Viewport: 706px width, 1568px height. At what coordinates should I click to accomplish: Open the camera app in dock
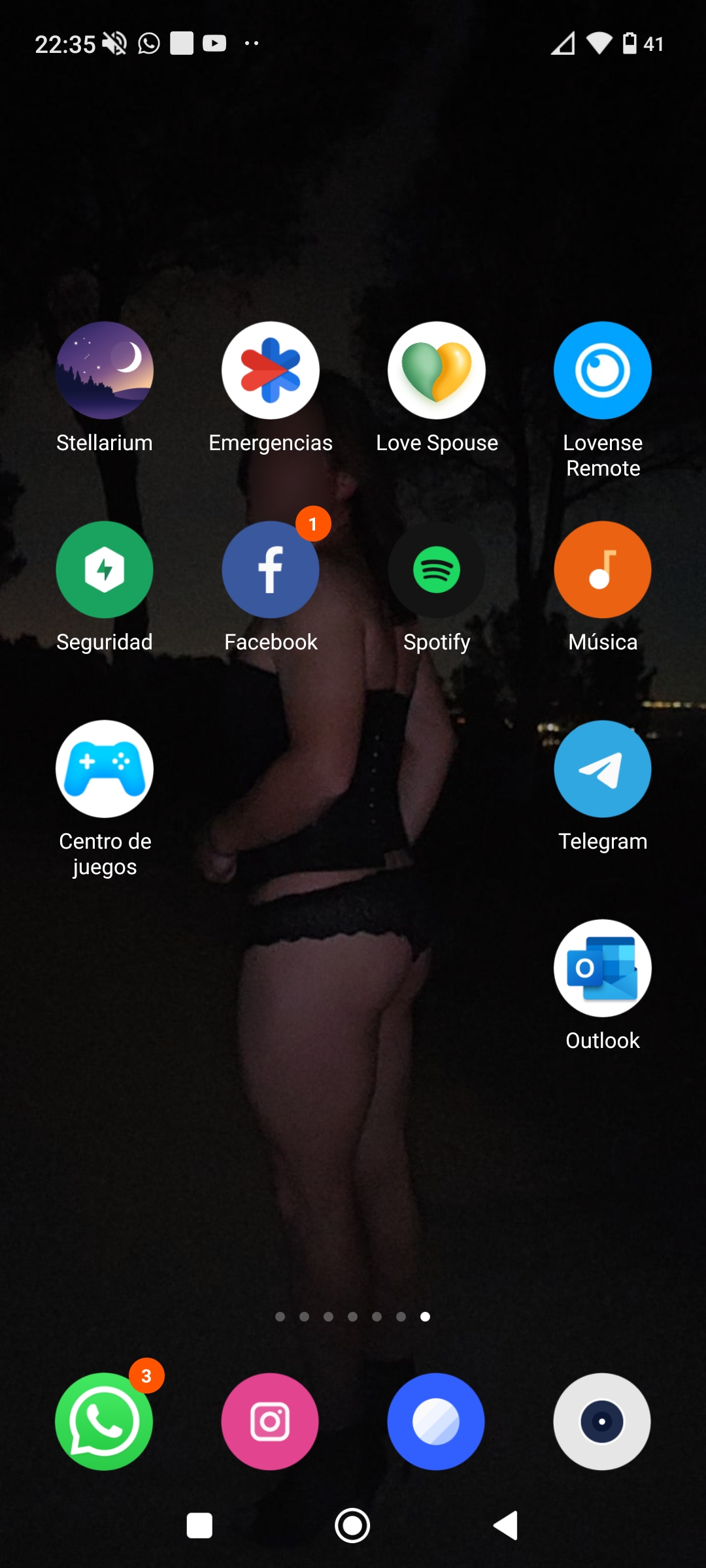[602, 1421]
